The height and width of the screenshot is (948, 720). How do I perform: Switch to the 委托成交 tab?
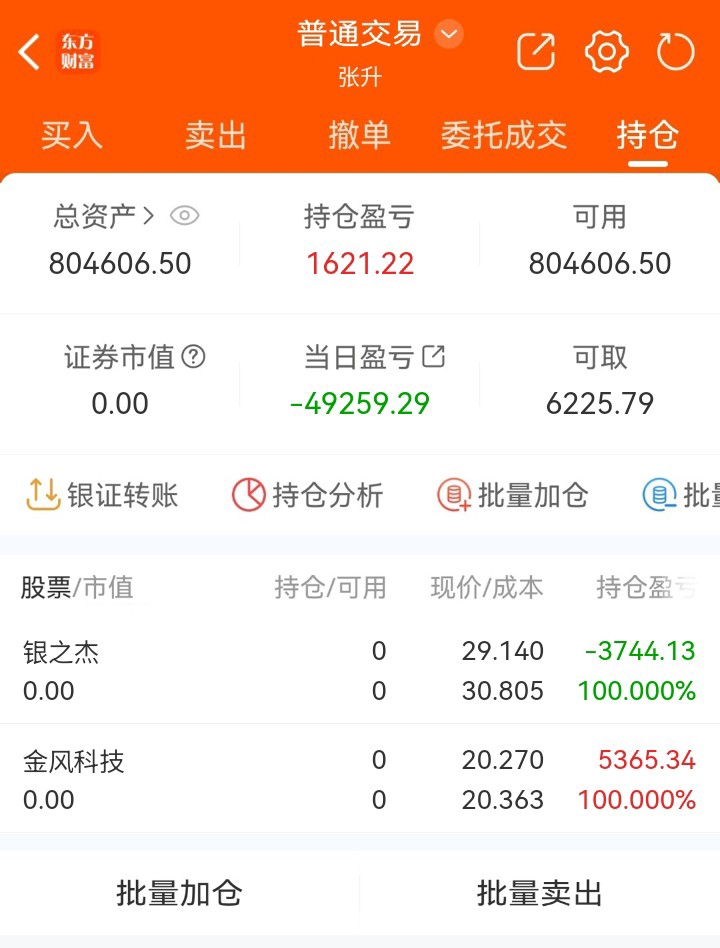point(504,135)
